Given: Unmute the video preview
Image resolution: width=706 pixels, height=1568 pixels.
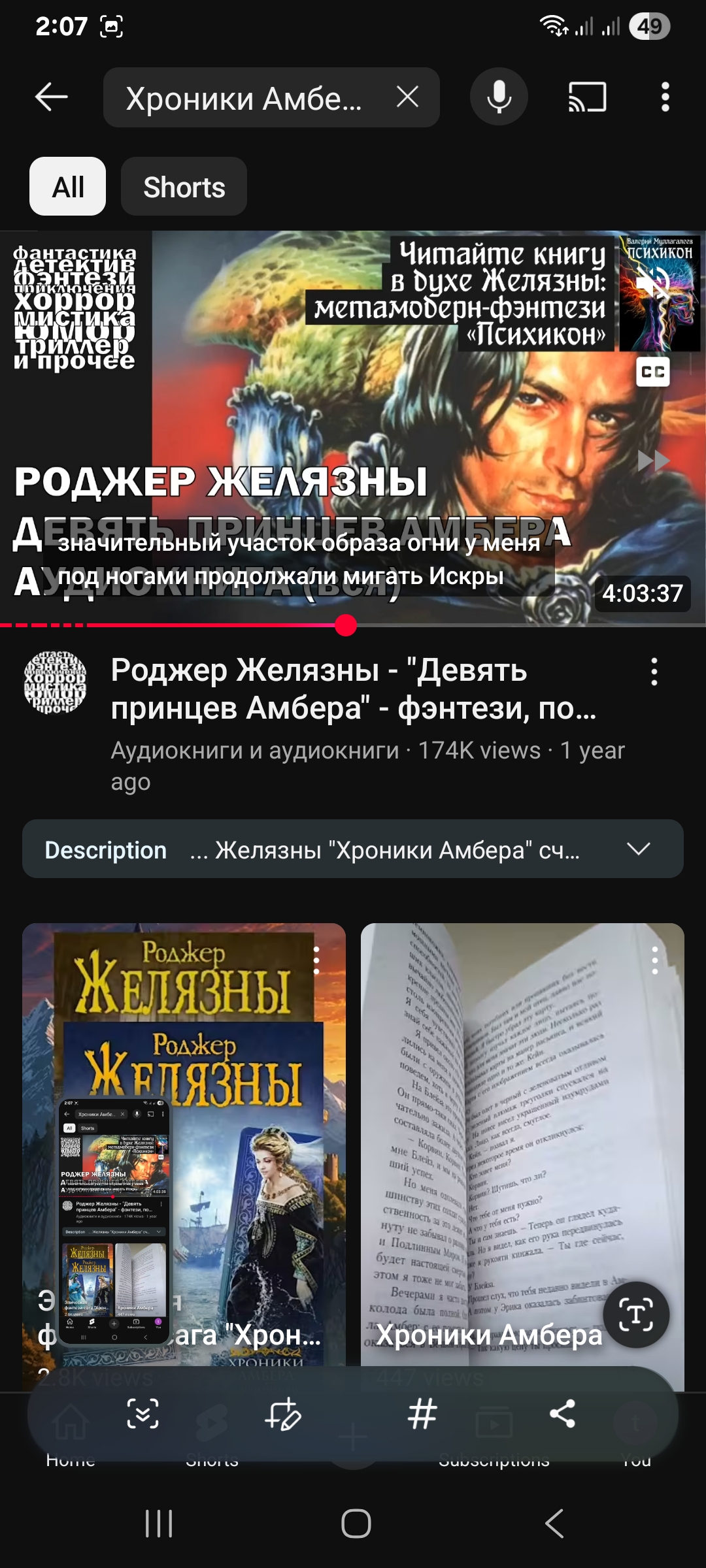Looking at the screenshot, I should click(x=653, y=284).
